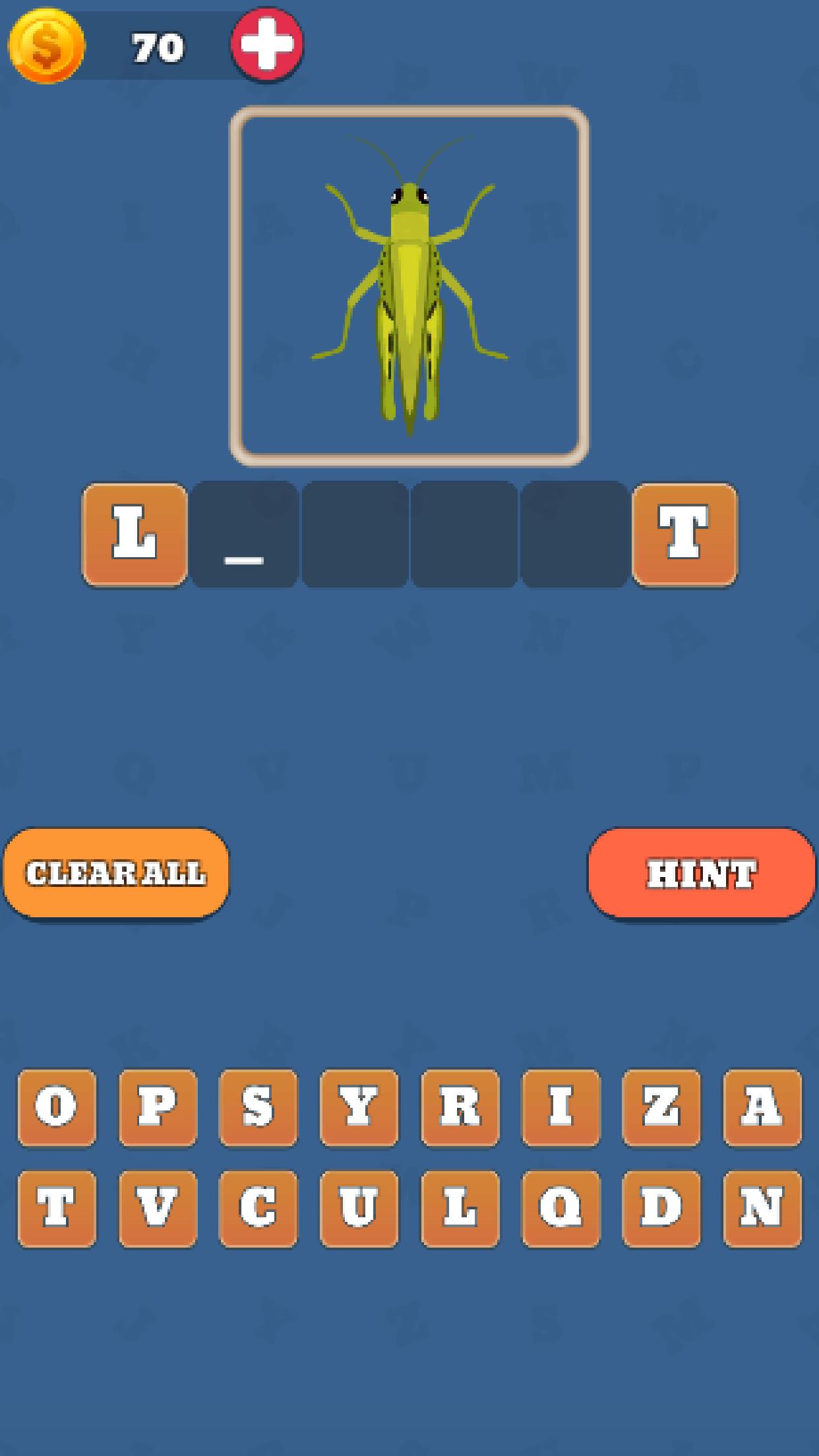Pick the letter N tile
The height and width of the screenshot is (1456, 819).
762,1209
